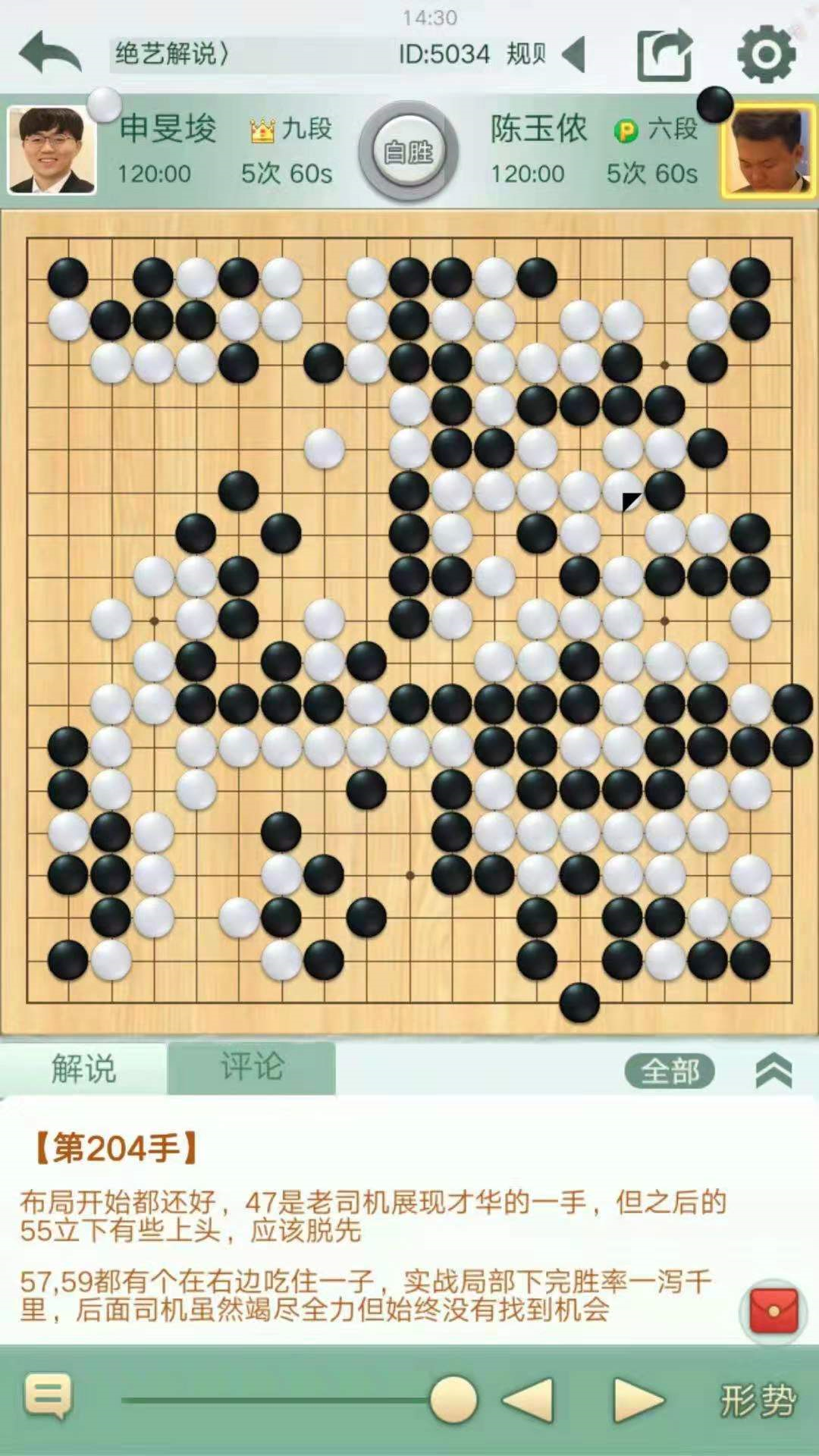
Task: Tap the left triangle arrow beside ID:5034
Action: click(x=574, y=55)
